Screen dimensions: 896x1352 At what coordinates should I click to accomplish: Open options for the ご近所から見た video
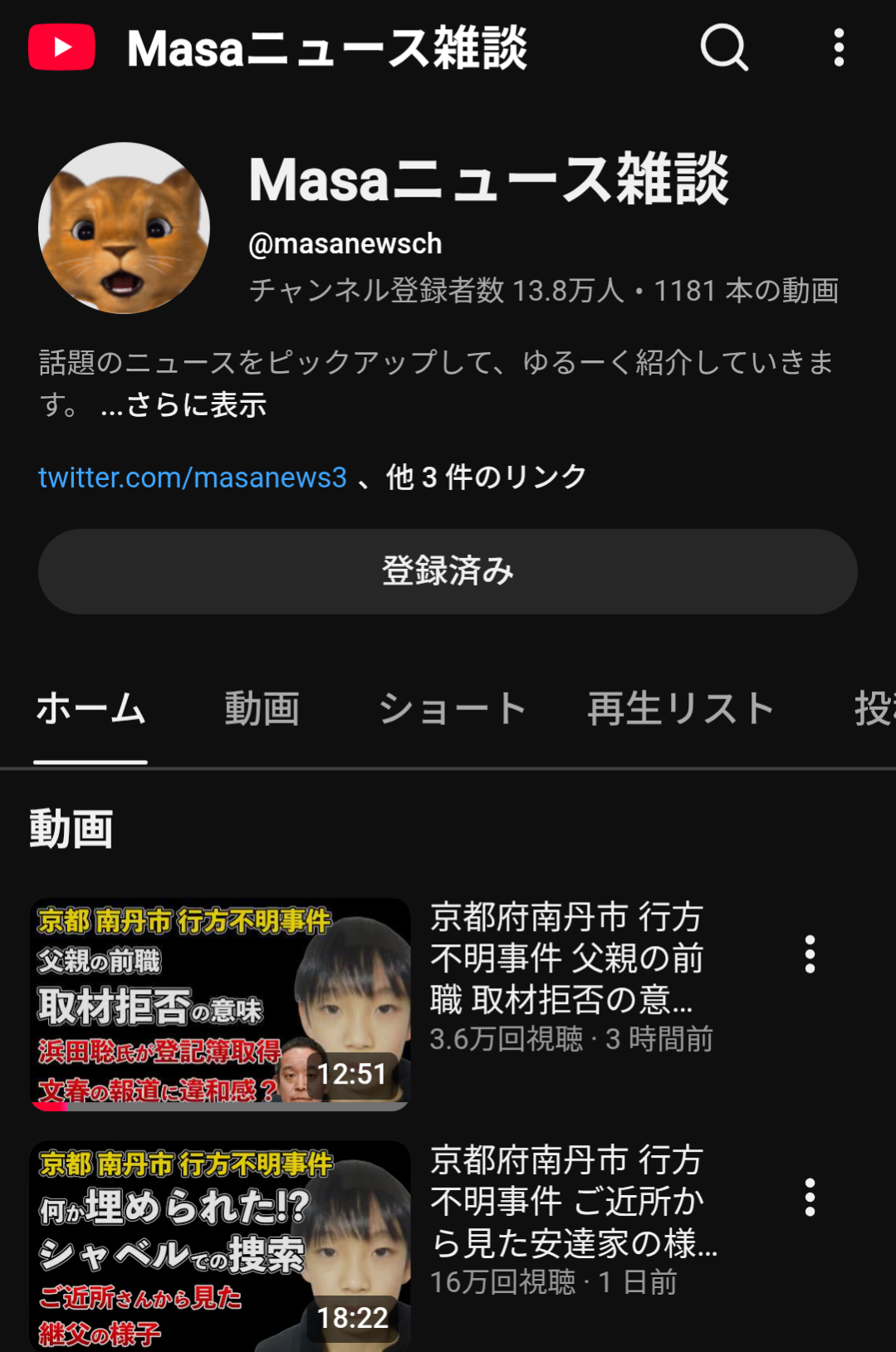(810, 1198)
